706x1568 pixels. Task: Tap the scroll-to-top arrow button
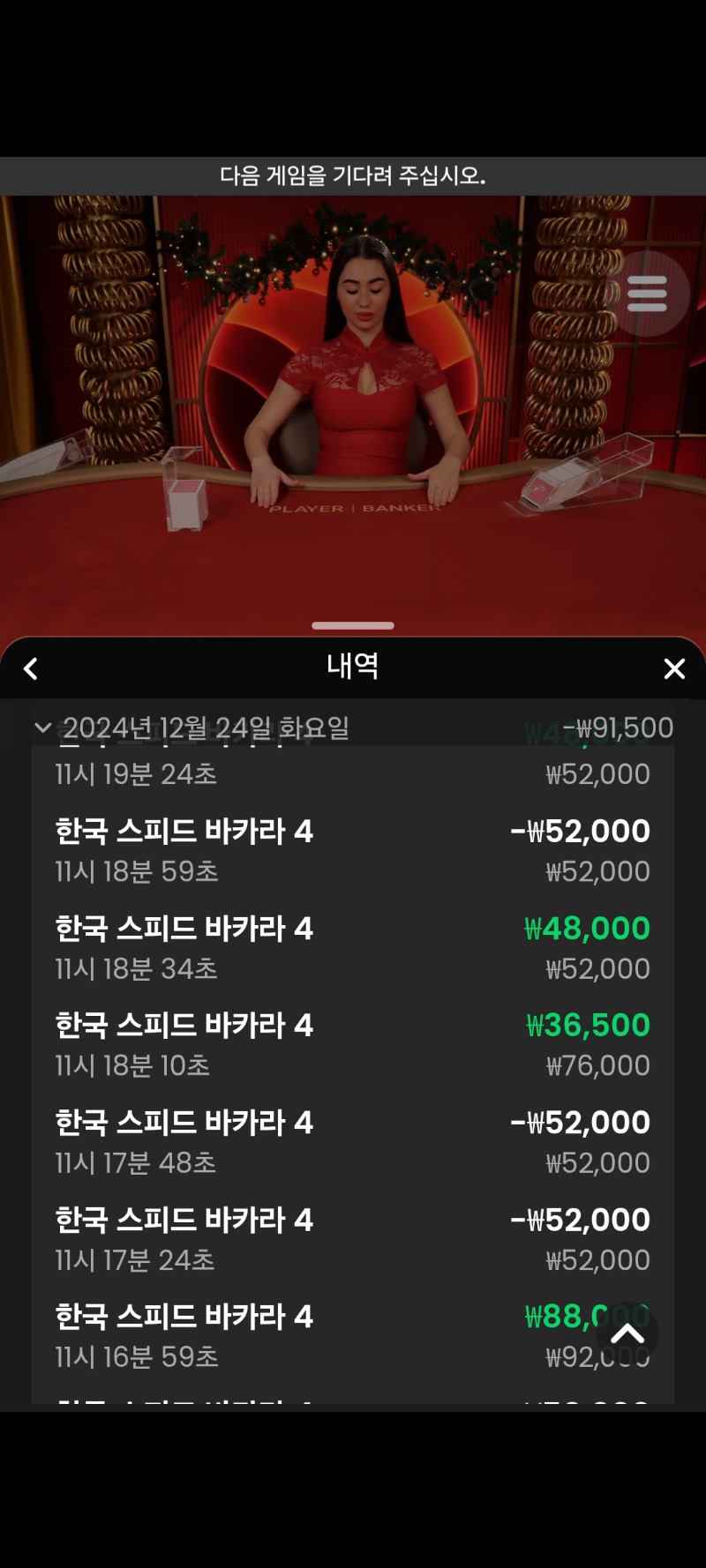tap(627, 1334)
